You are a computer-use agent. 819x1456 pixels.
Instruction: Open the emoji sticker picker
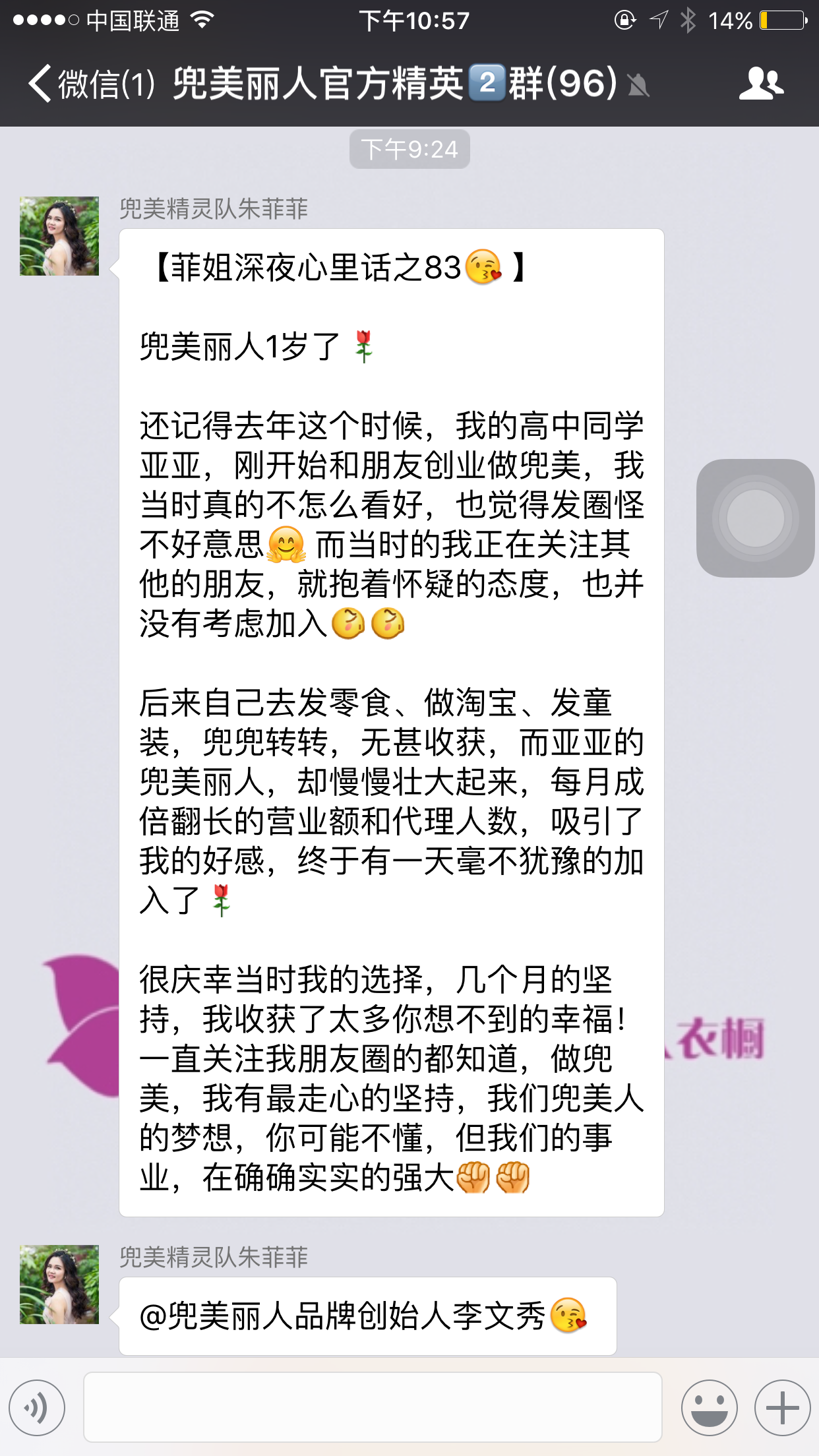[709, 1407]
